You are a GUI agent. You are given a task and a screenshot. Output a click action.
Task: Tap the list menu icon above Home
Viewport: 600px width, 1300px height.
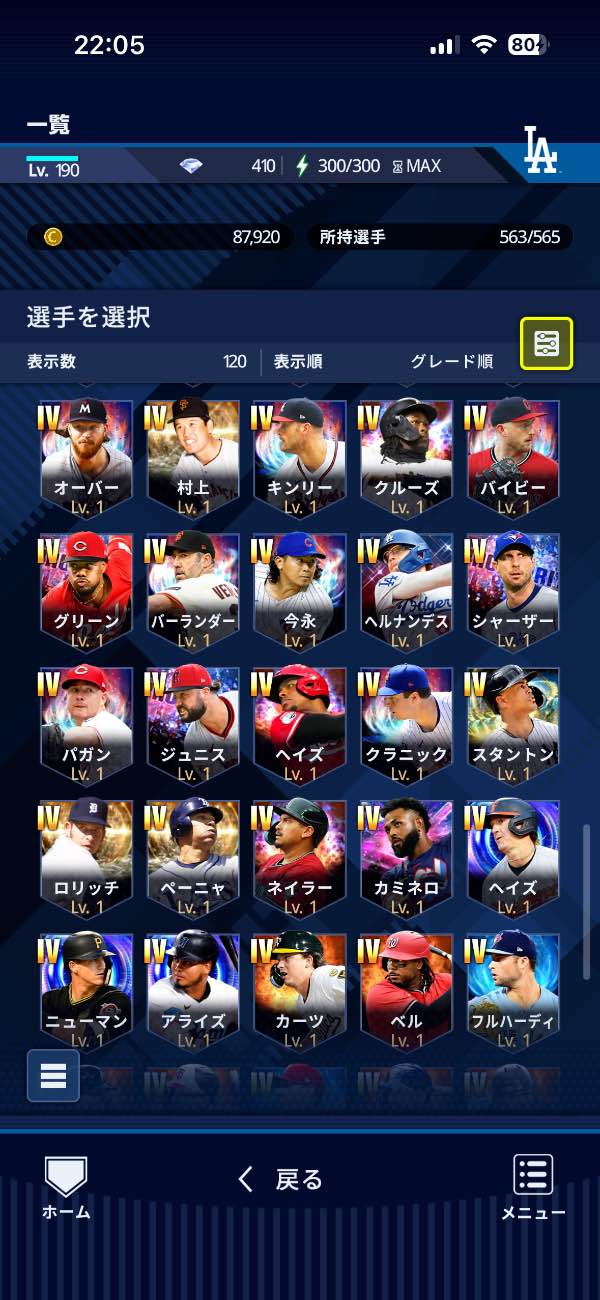click(53, 1075)
